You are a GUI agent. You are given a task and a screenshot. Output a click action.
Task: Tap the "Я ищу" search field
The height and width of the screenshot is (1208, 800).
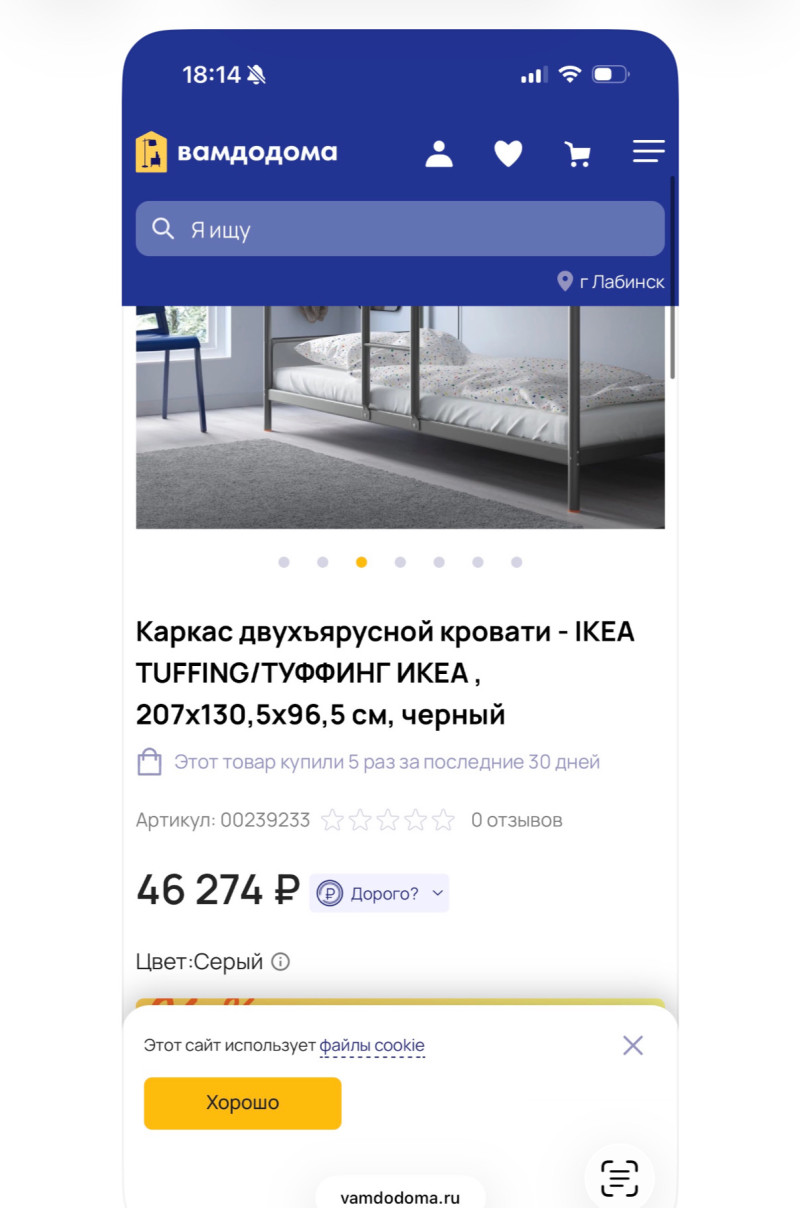(x=400, y=229)
